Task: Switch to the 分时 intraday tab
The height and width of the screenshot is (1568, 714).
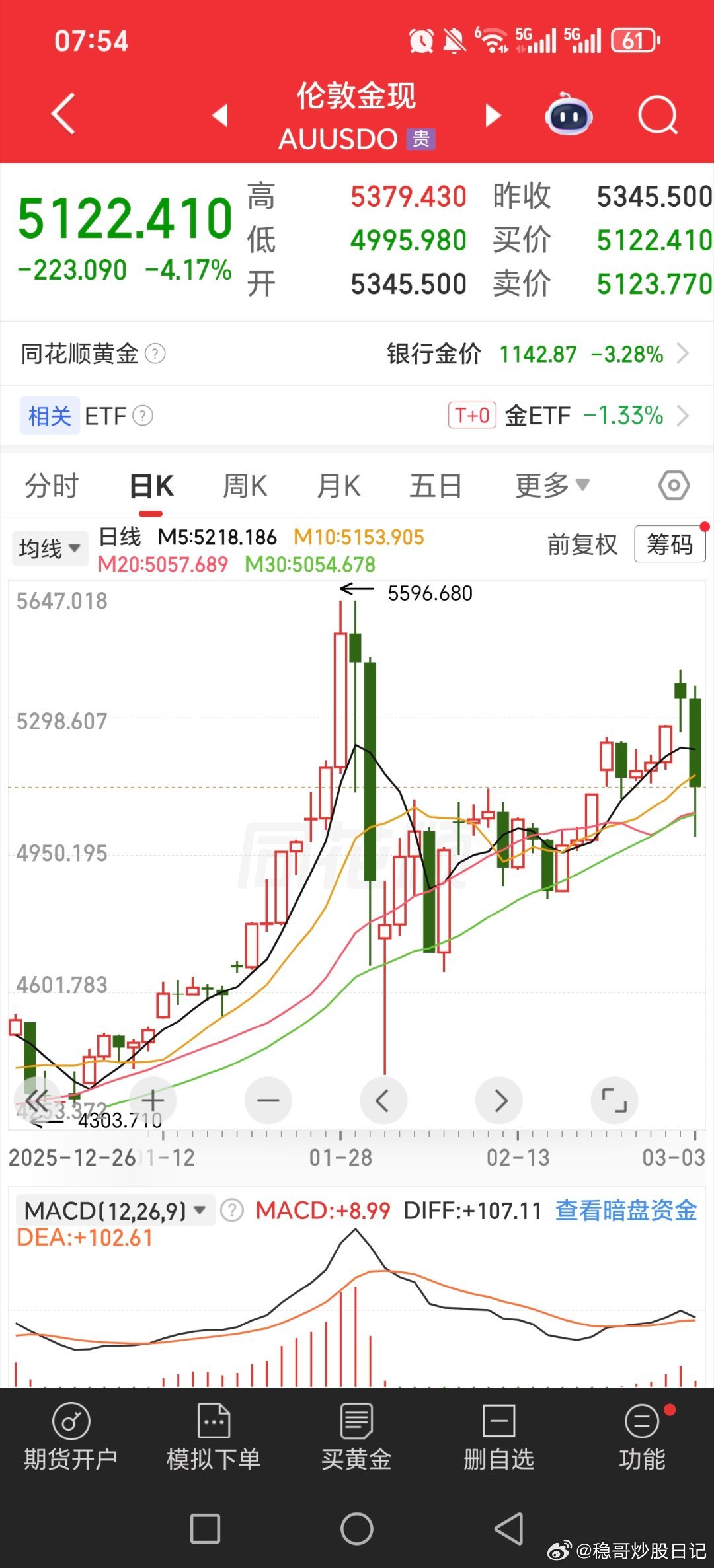Action: coord(50,484)
